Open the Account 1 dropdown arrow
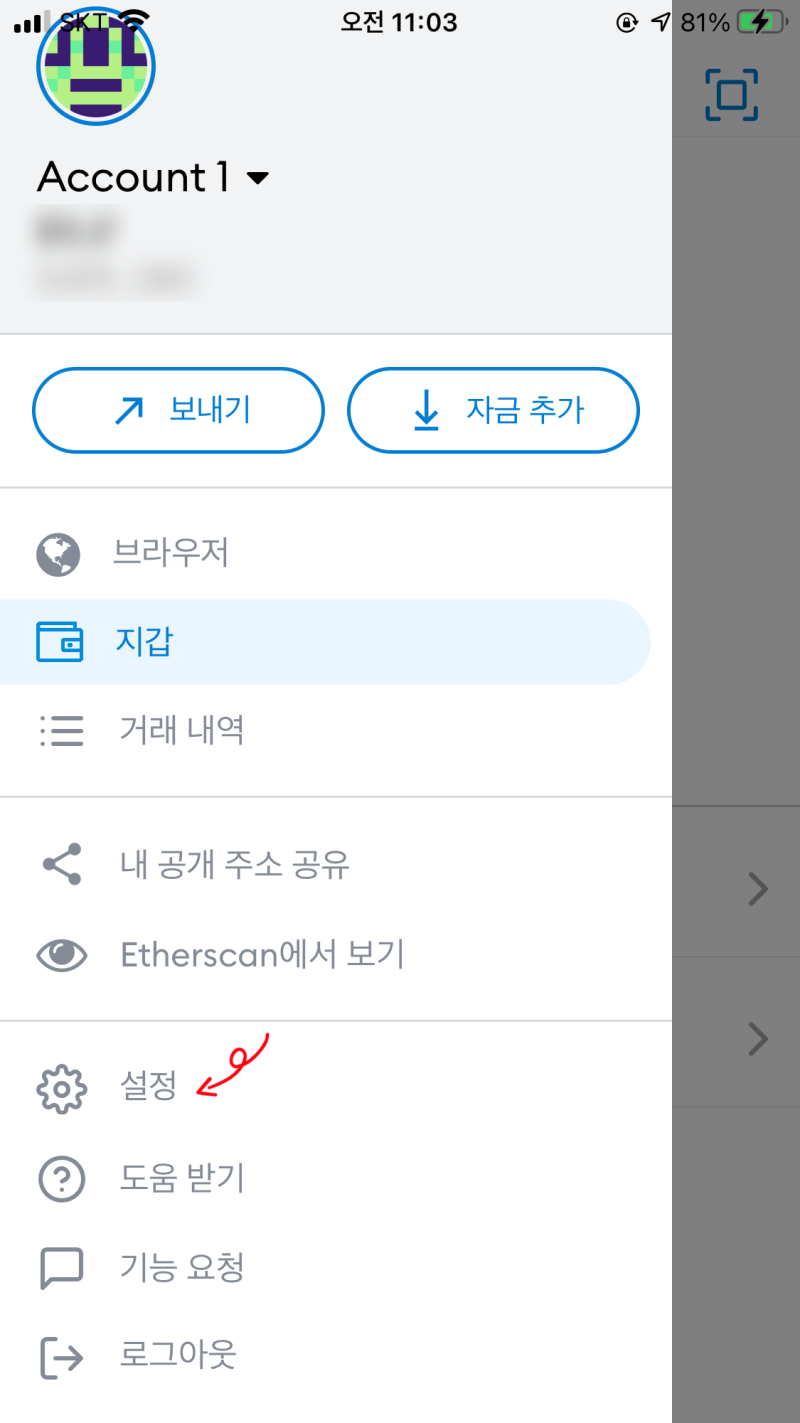The image size is (800, 1423). coord(258,178)
